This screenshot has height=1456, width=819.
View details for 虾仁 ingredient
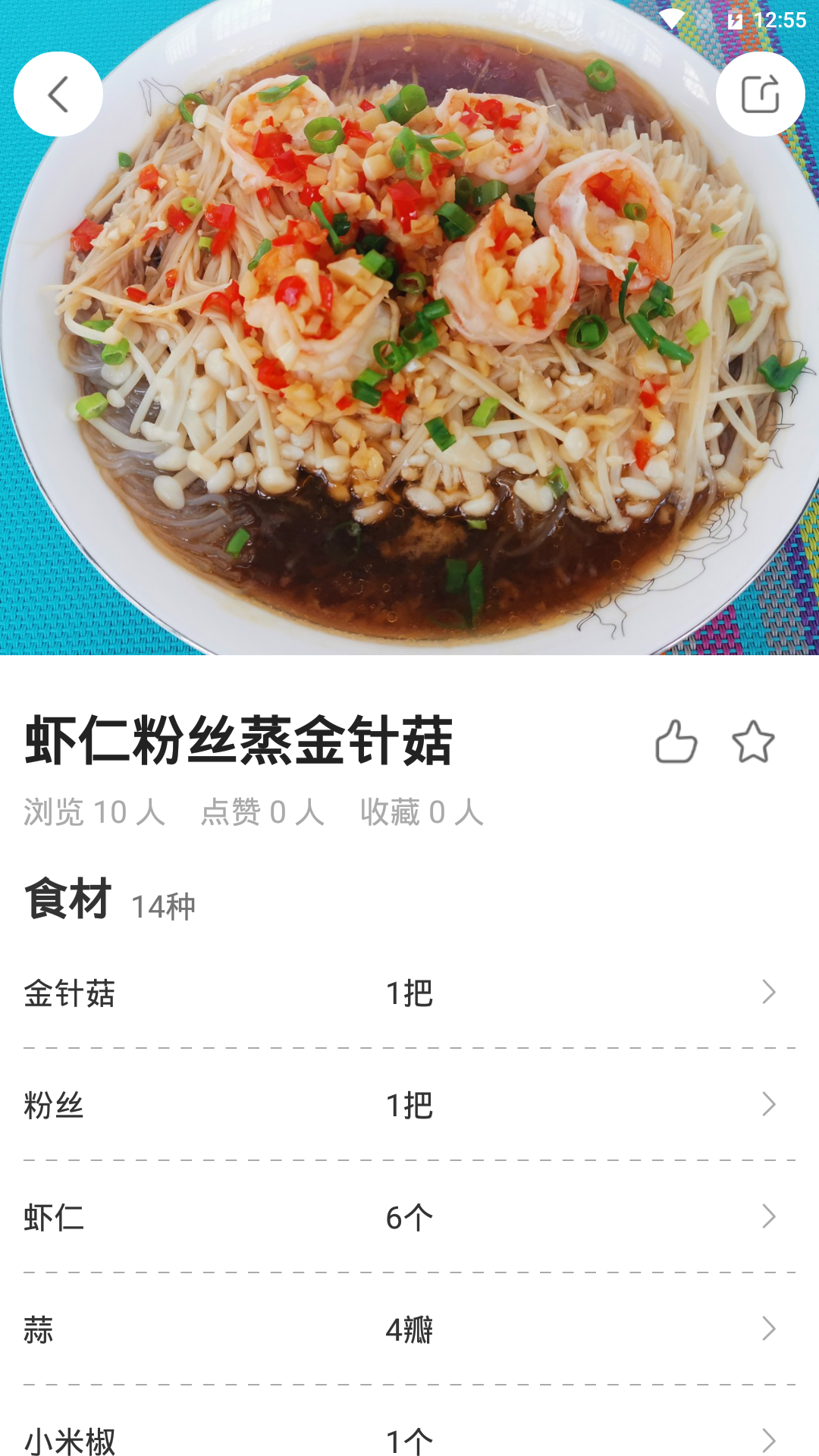point(409,1217)
